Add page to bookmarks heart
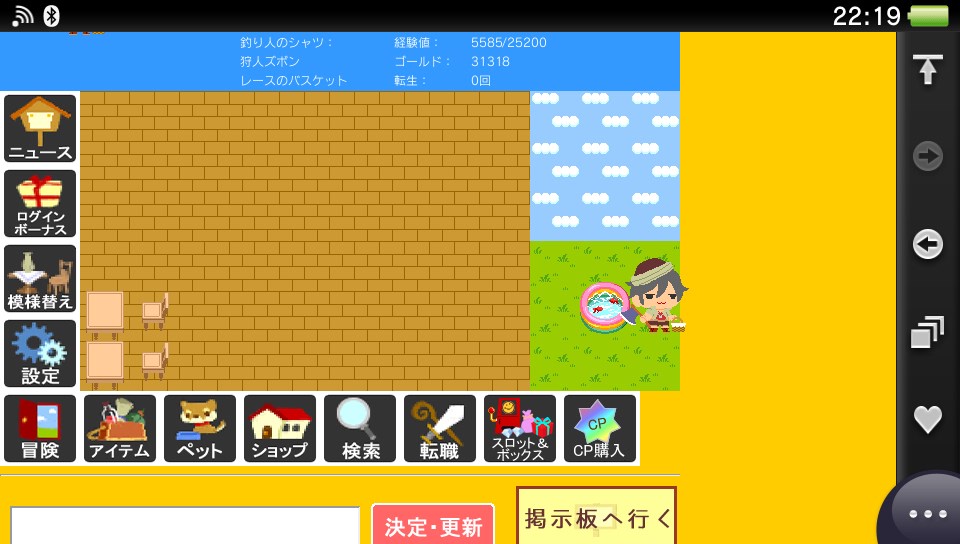Image resolution: width=960 pixels, height=544 pixels. [928, 419]
